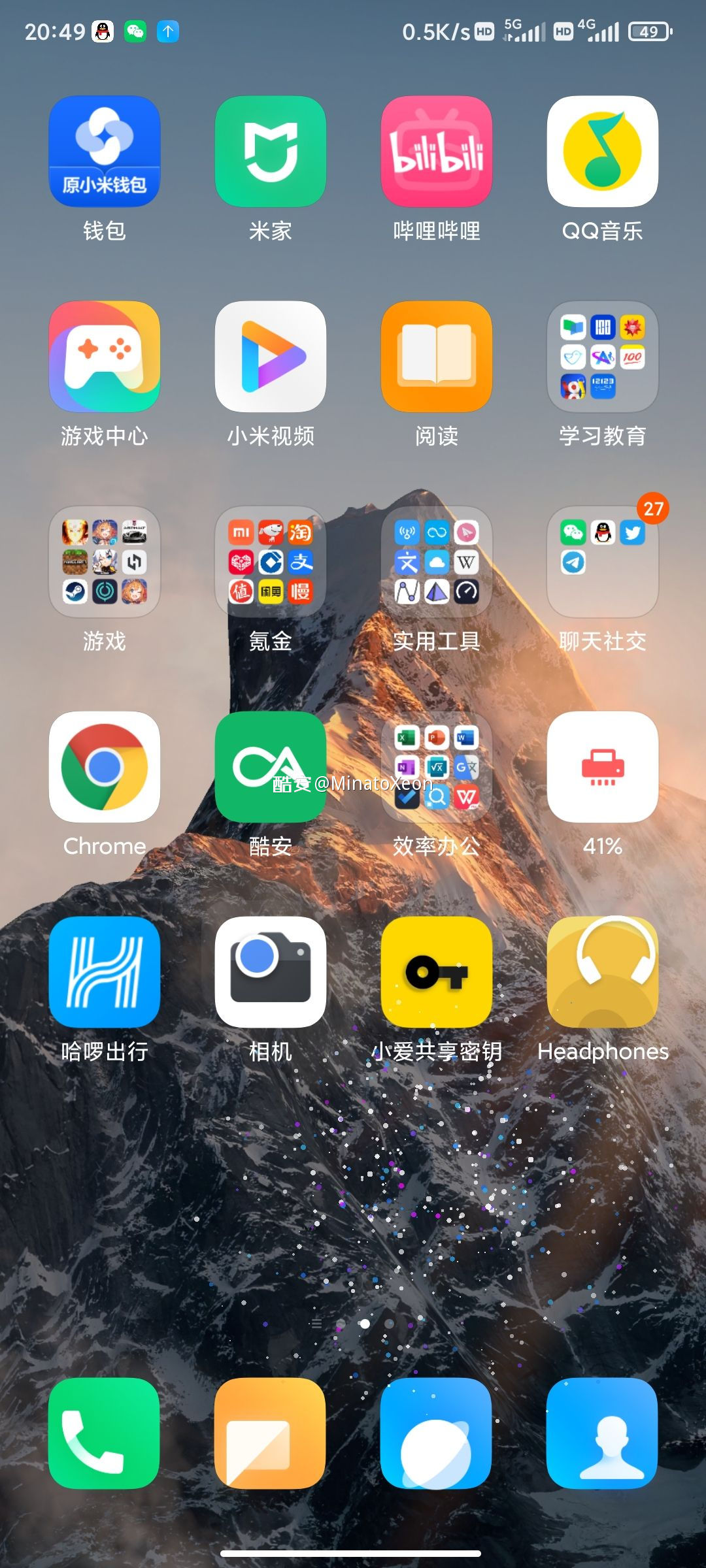
Task: Open the 阅读 reading app
Action: (437, 357)
